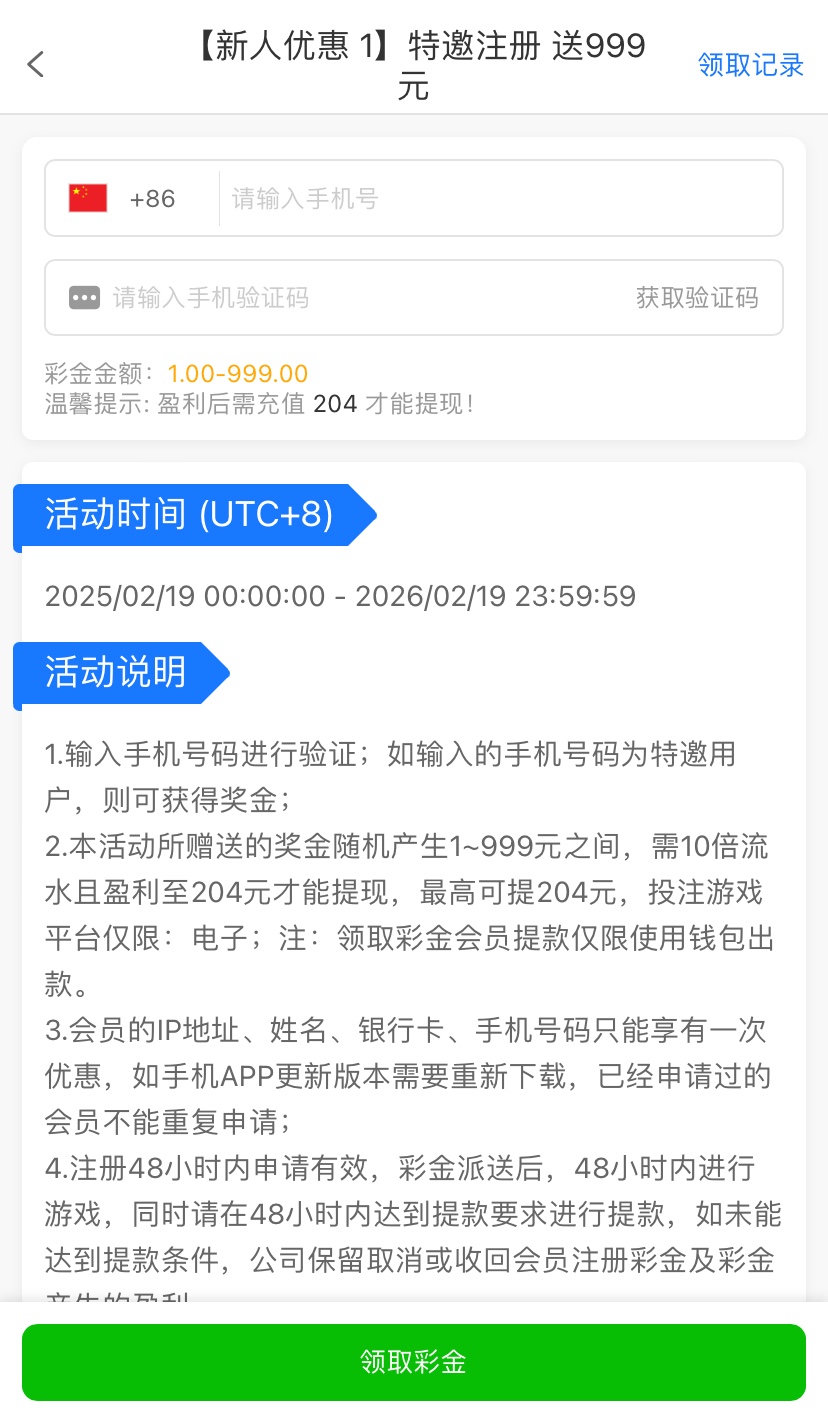This screenshot has width=828, height=1424.
Task: Claim the bonus with 领取彩金 button
Action: point(414,1362)
